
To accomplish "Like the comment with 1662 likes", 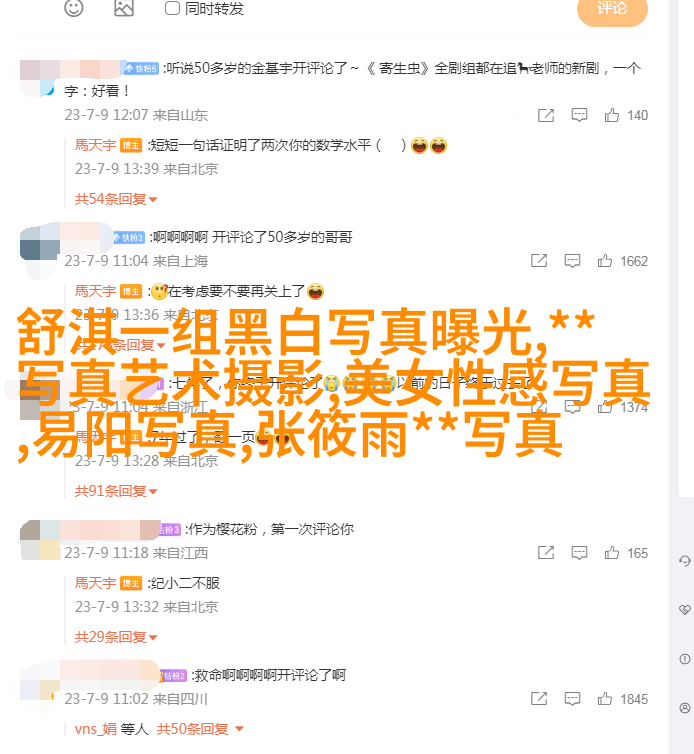I will pos(605,261).
